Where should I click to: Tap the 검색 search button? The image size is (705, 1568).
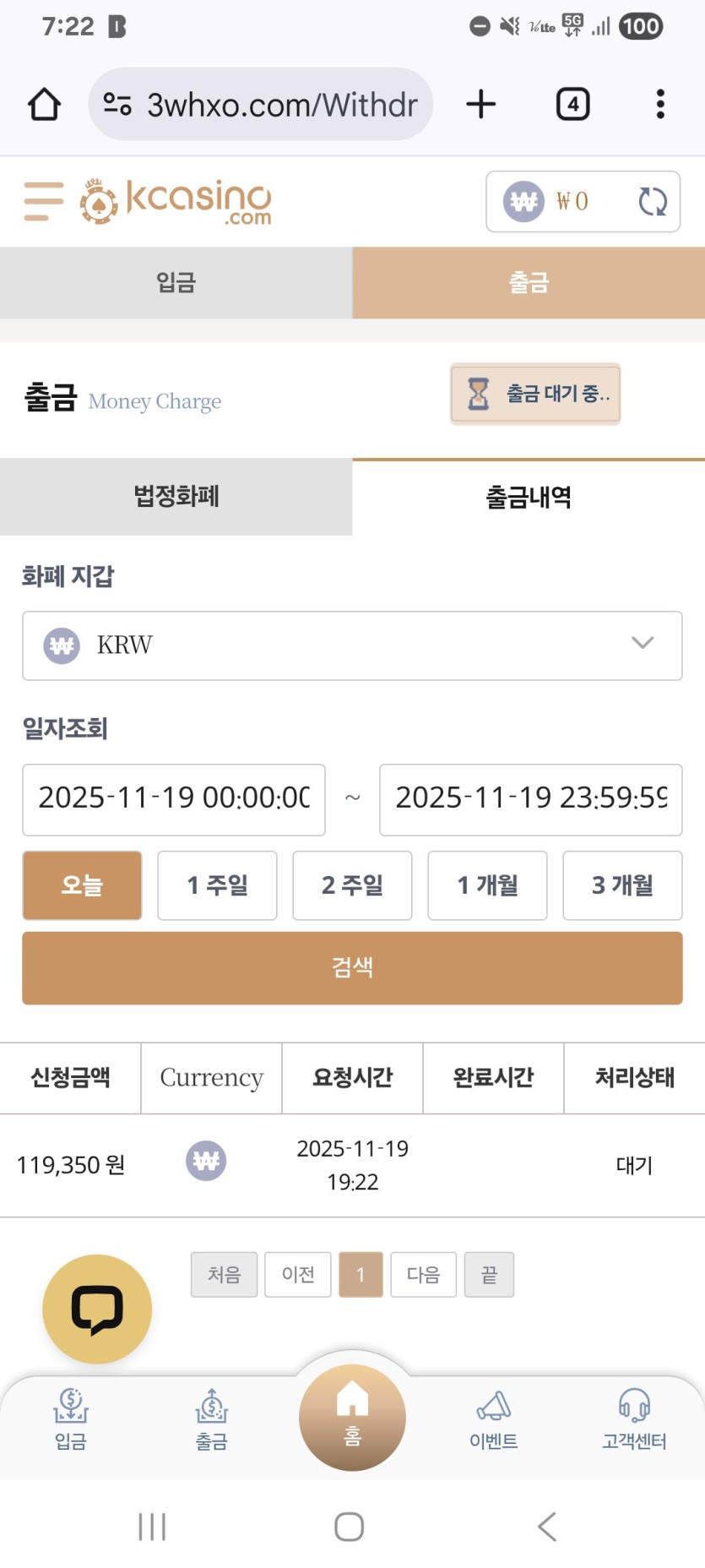[352, 967]
